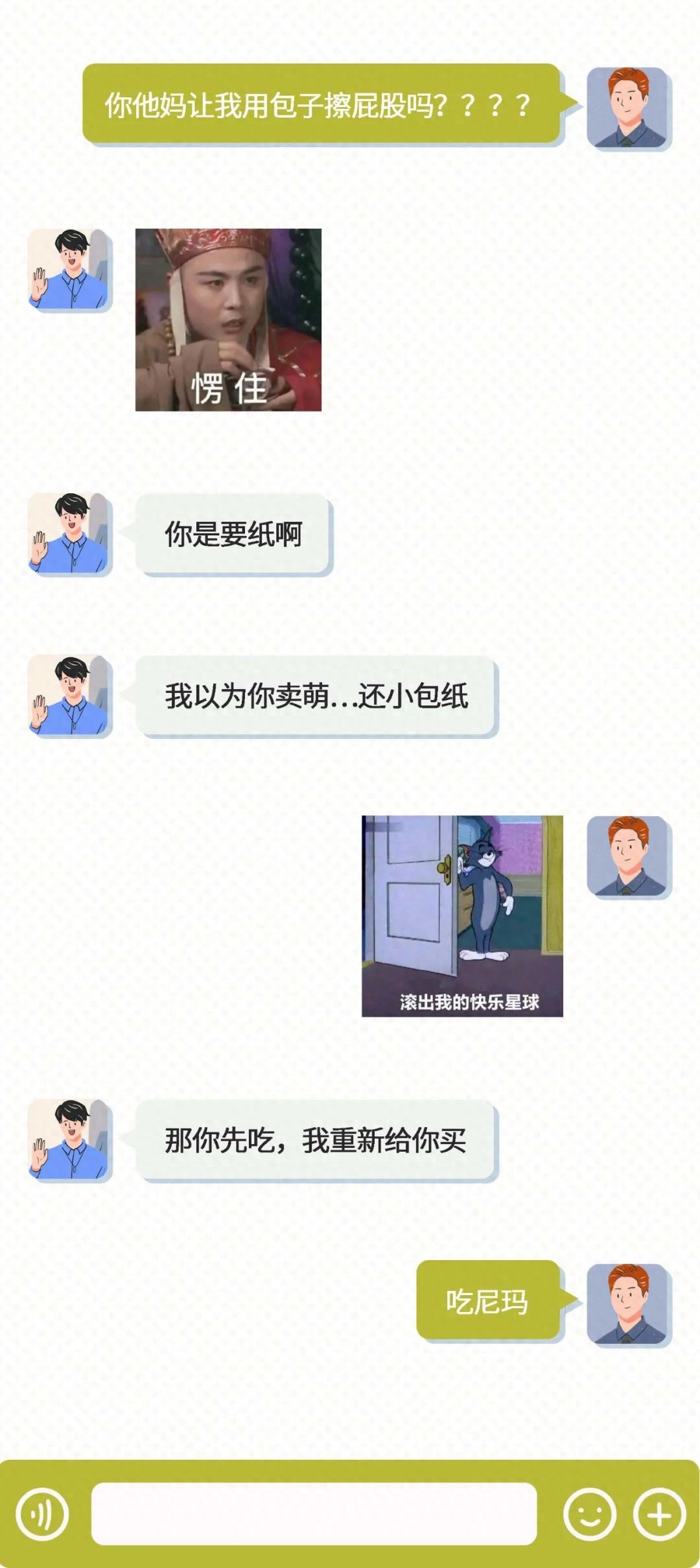Viewport: 700px width, 1568px height.
Task: Switch to voice message input
Action: [x=42, y=1514]
